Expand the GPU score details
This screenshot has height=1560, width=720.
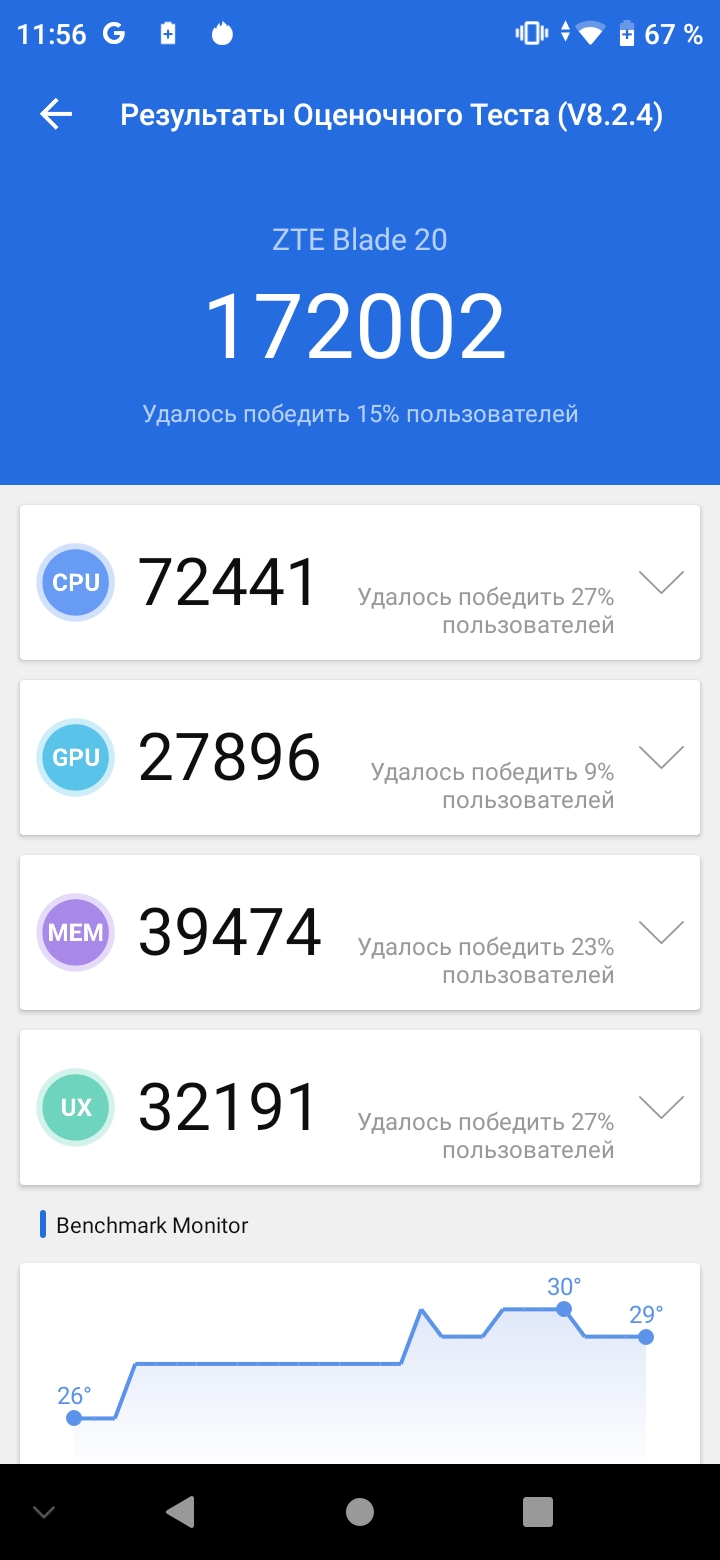point(661,757)
